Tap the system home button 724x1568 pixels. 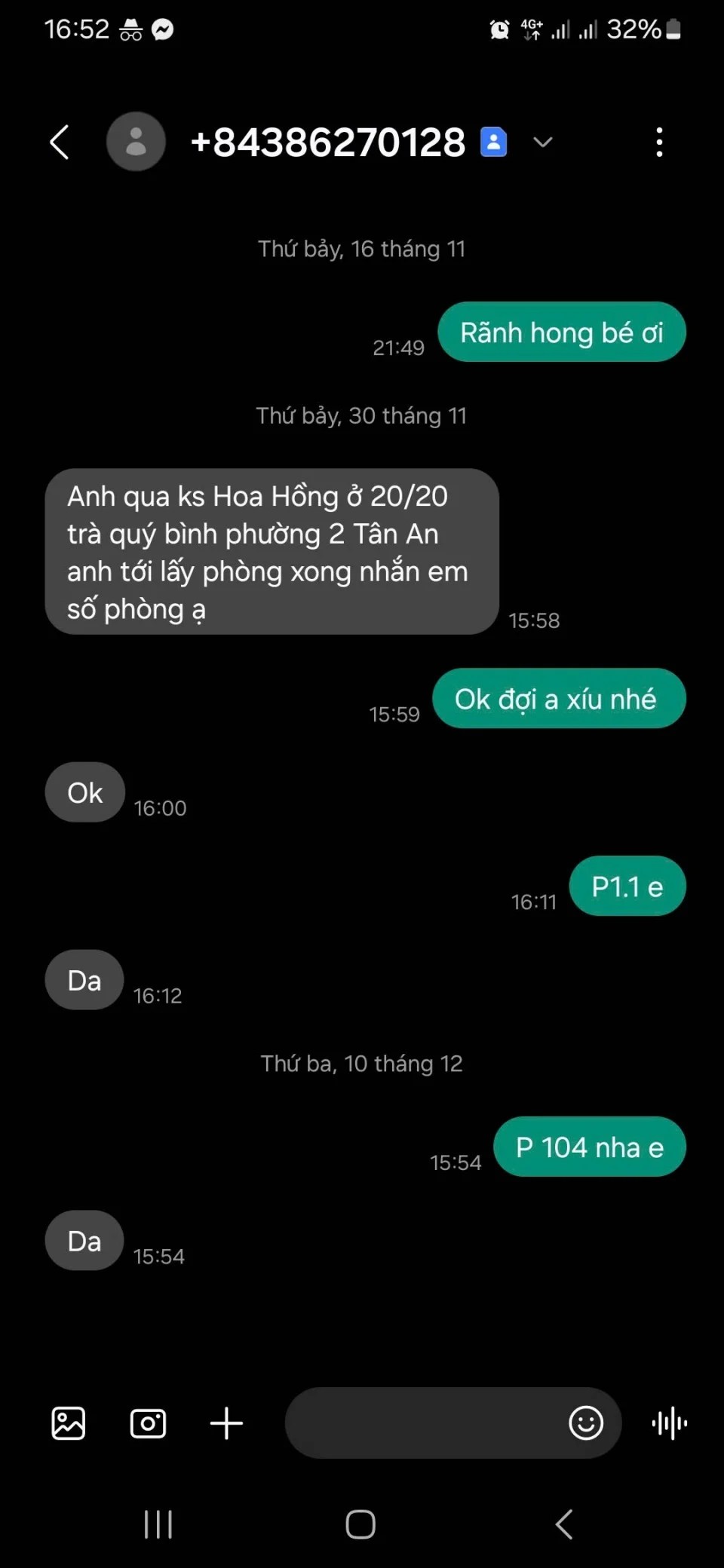tap(360, 1524)
